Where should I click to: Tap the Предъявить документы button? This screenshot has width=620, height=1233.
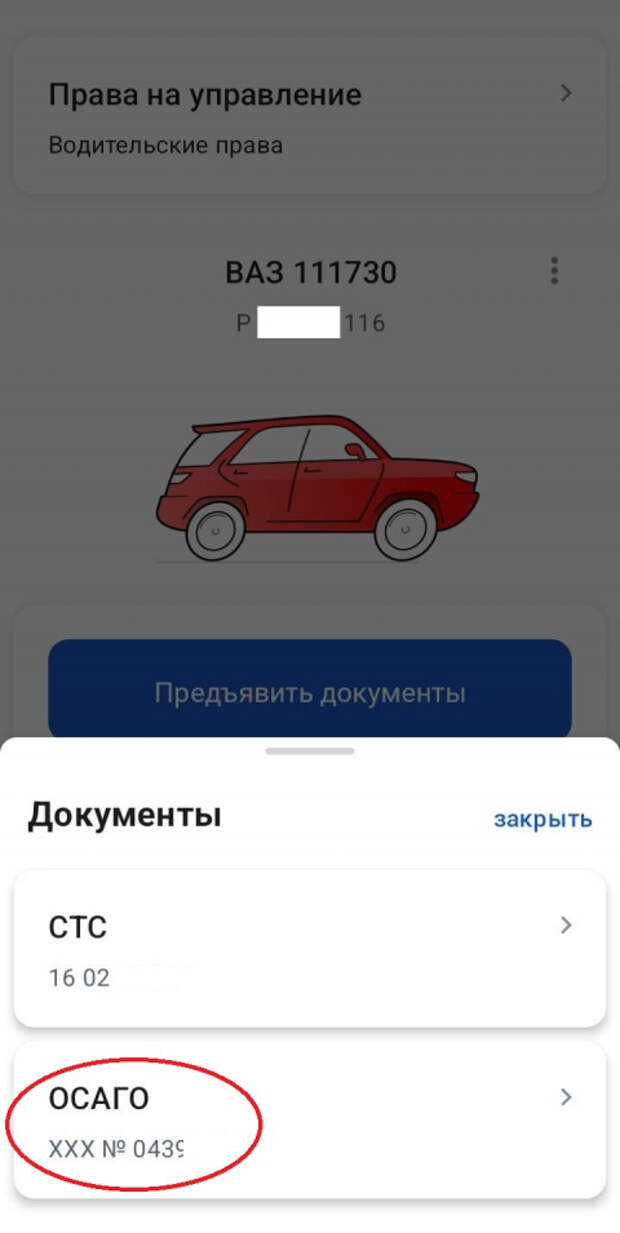point(309,692)
